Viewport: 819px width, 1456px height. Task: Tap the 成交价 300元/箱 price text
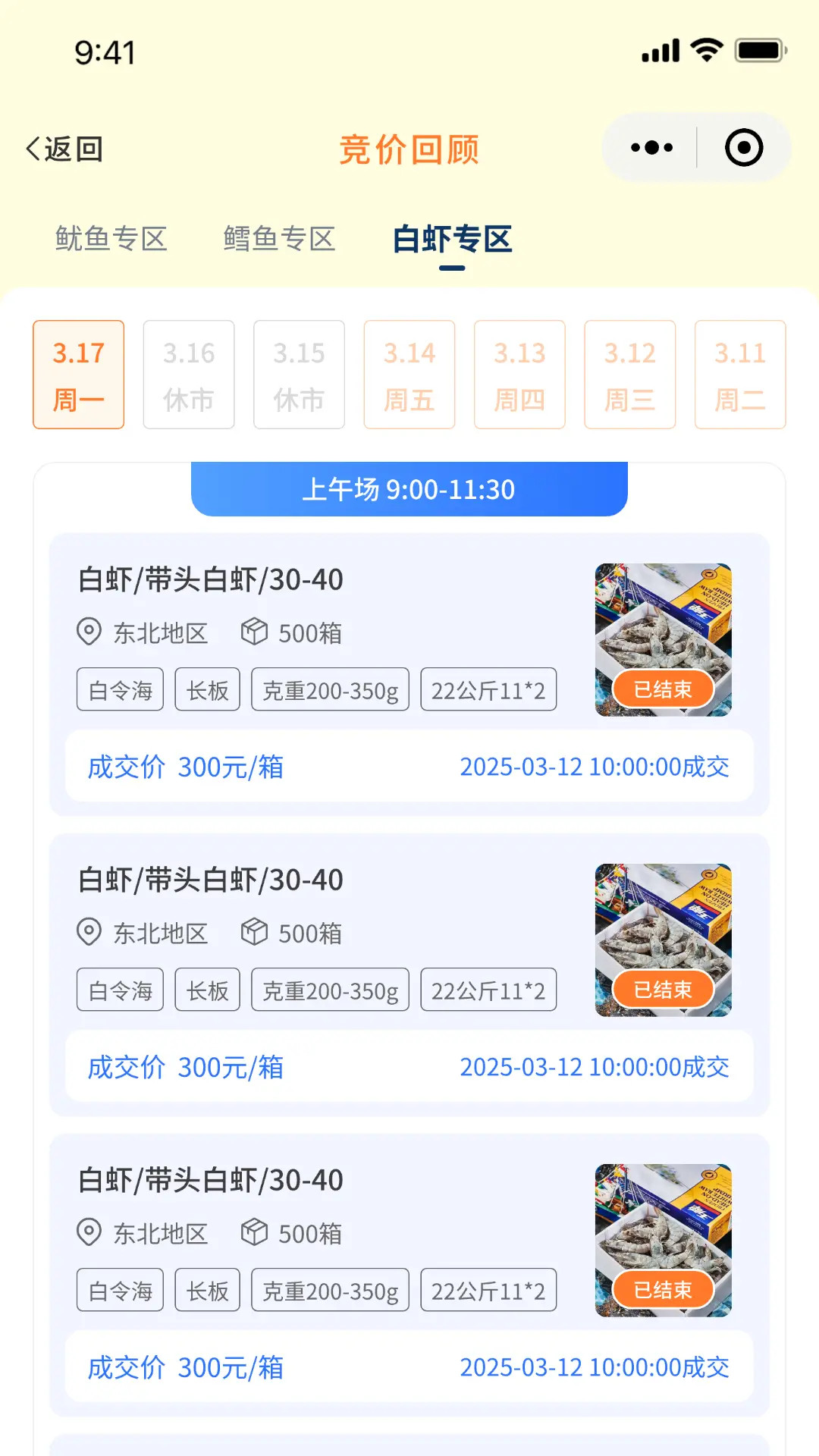point(184,767)
